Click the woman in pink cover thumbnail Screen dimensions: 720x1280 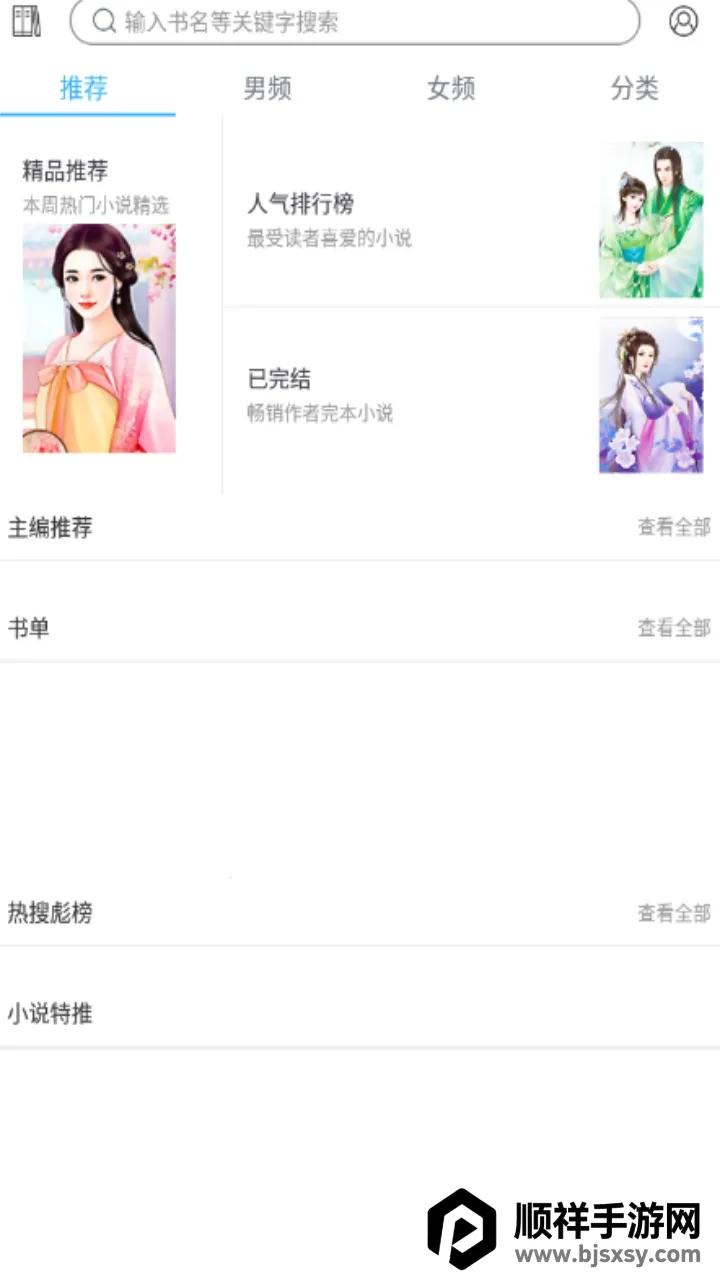98,337
